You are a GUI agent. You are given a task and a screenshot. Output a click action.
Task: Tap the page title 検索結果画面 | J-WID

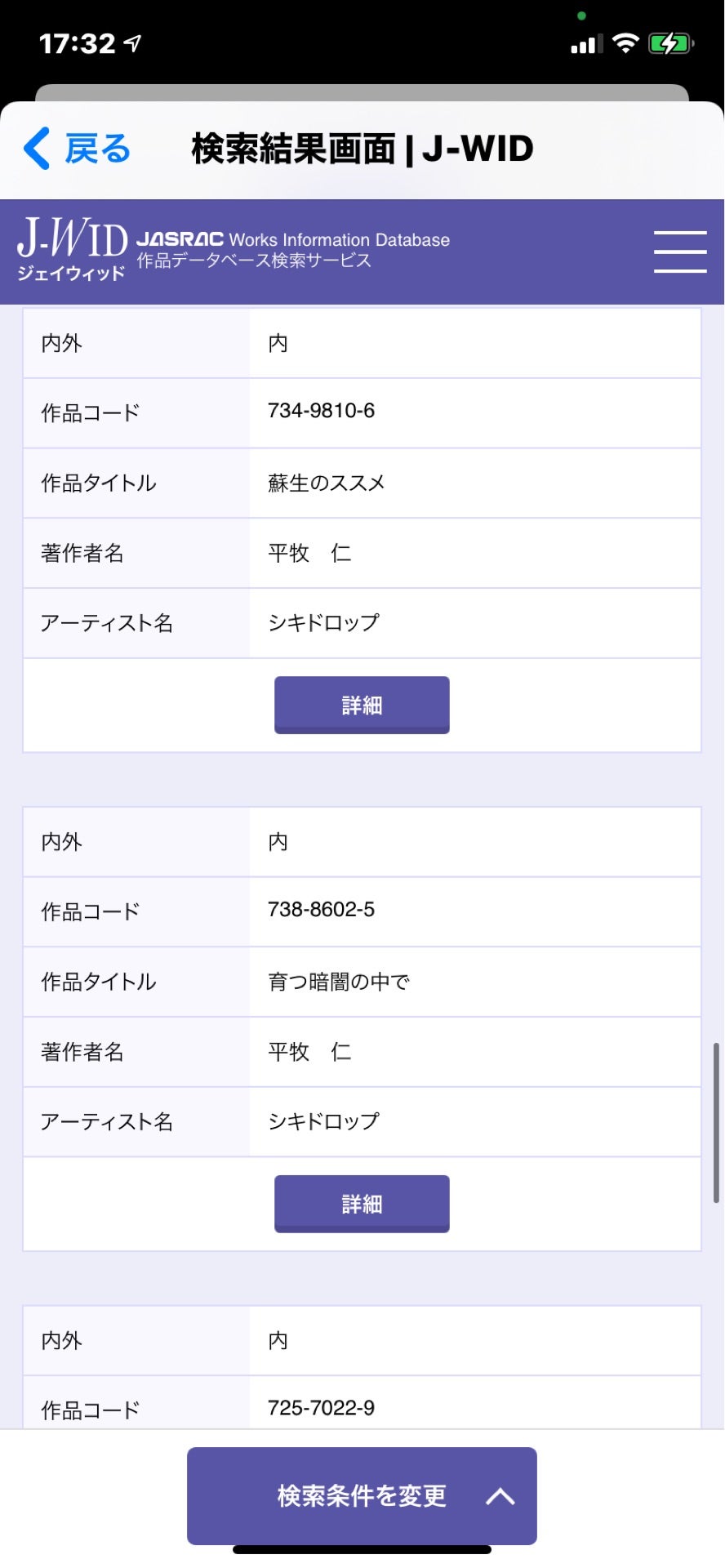tap(360, 148)
